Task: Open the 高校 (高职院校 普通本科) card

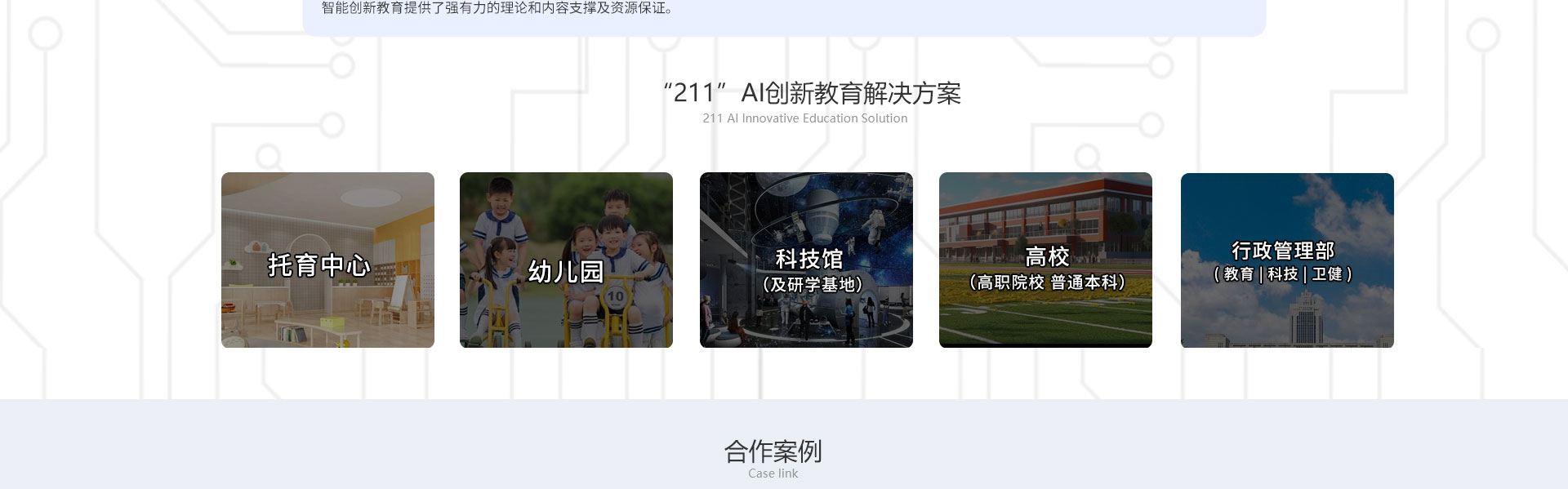Action: [x=1045, y=260]
